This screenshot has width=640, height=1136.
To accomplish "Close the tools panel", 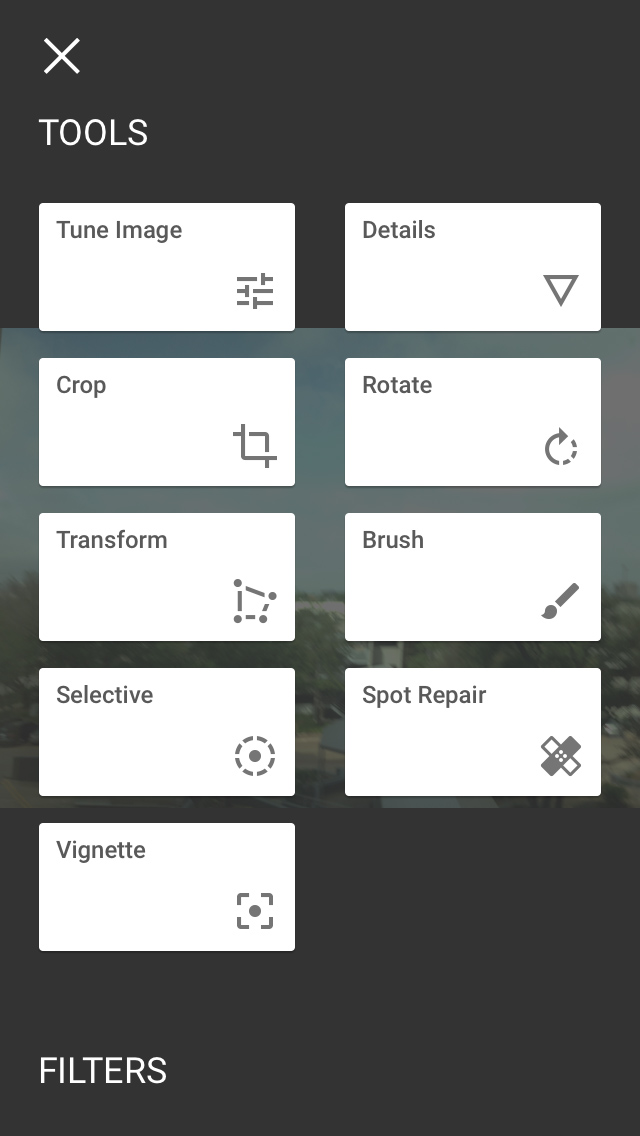I will click(x=61, y=56).
